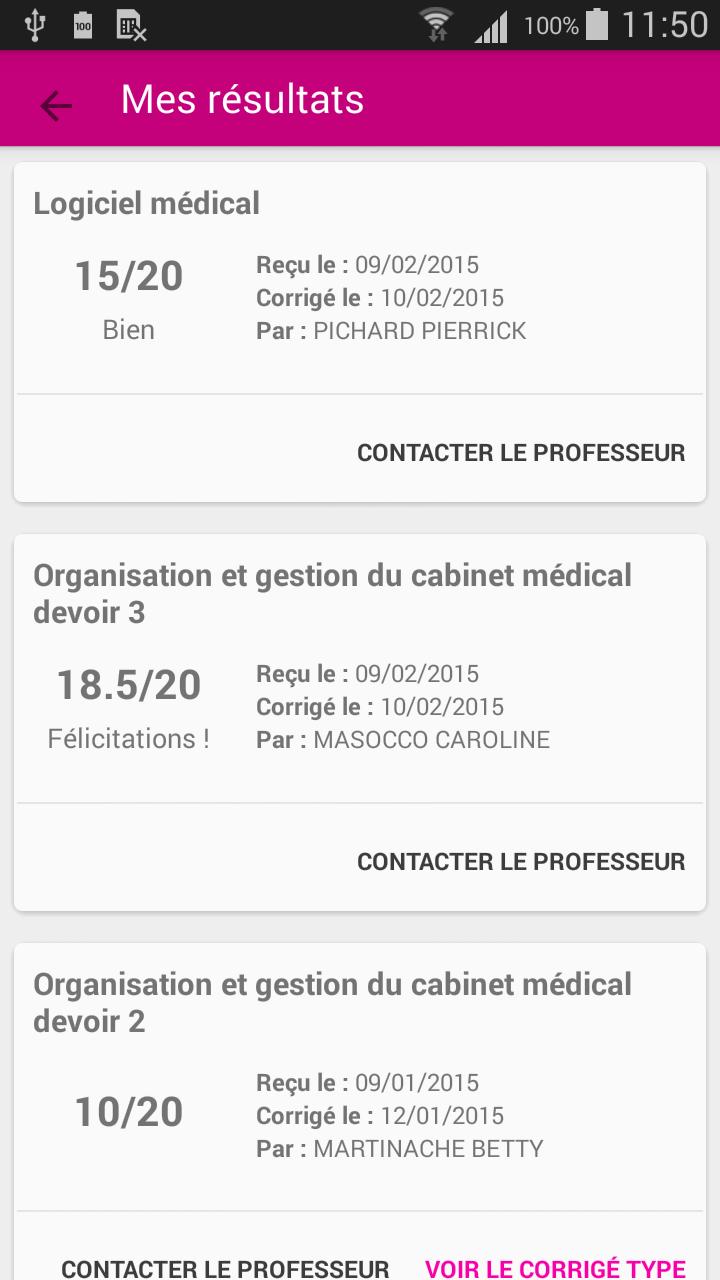Contact the professor for Logiciel médical
Viewport: 720px width, 1280px height.
tap(520, 453)
